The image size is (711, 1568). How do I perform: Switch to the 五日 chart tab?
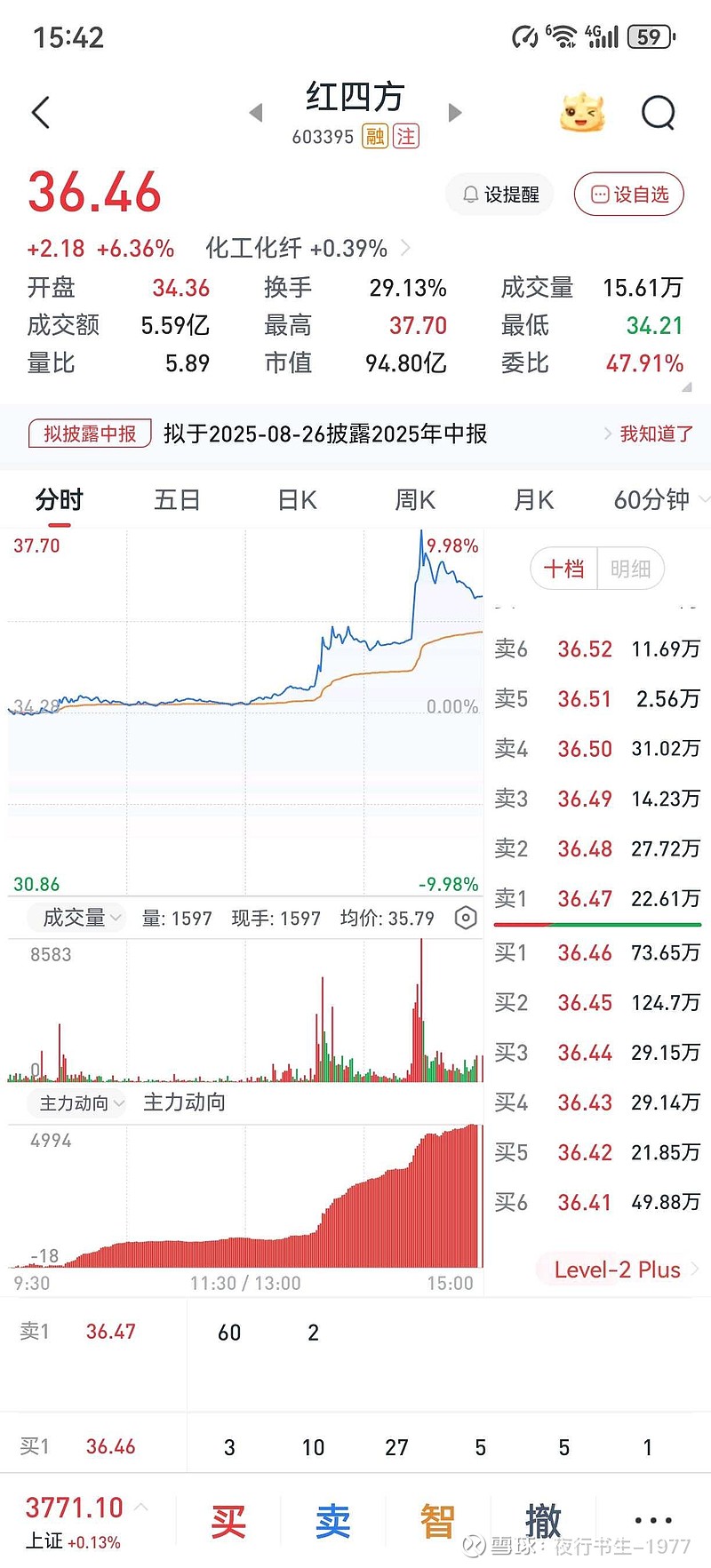[x=177, y=500]
